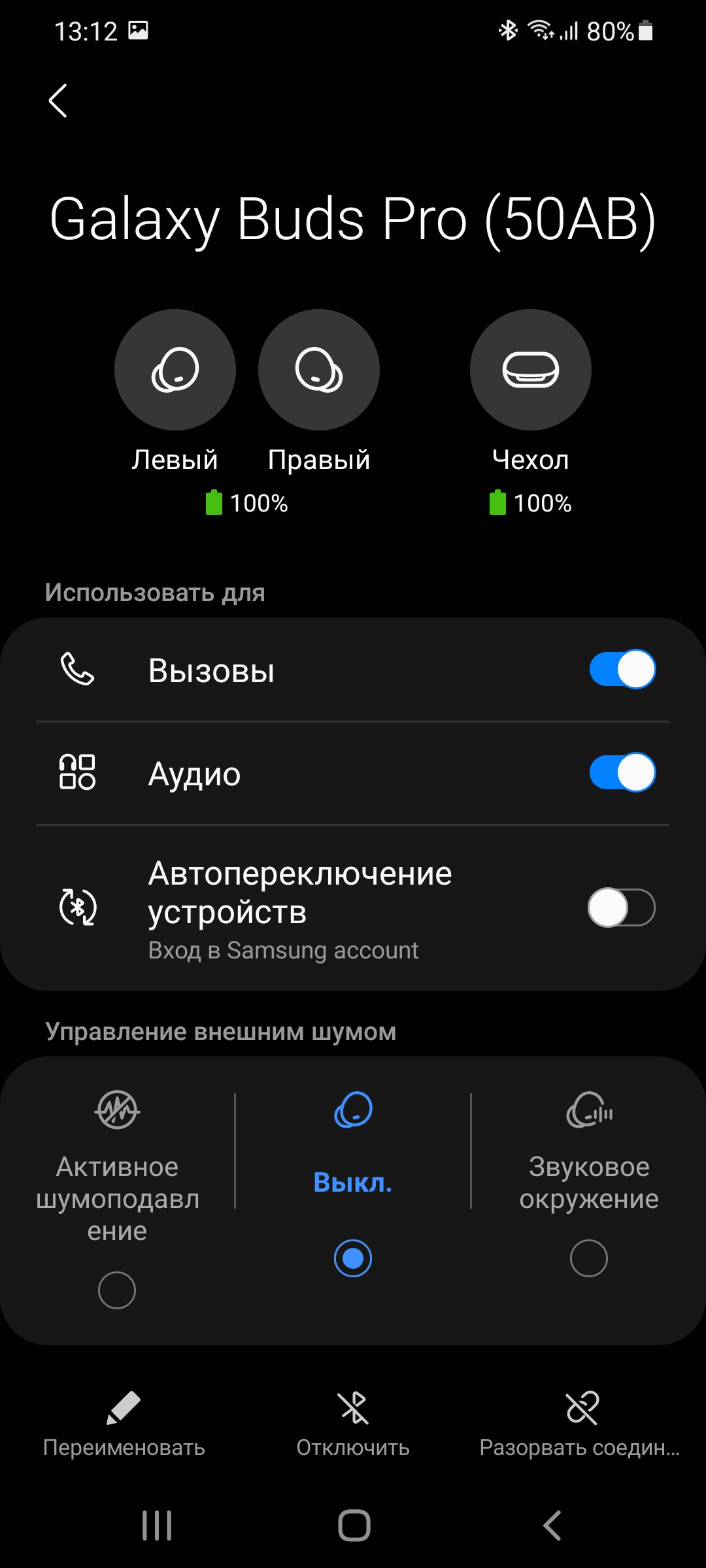
Task: Tap Отключить to disconnect the earbuds
Action: (353, 1424)
